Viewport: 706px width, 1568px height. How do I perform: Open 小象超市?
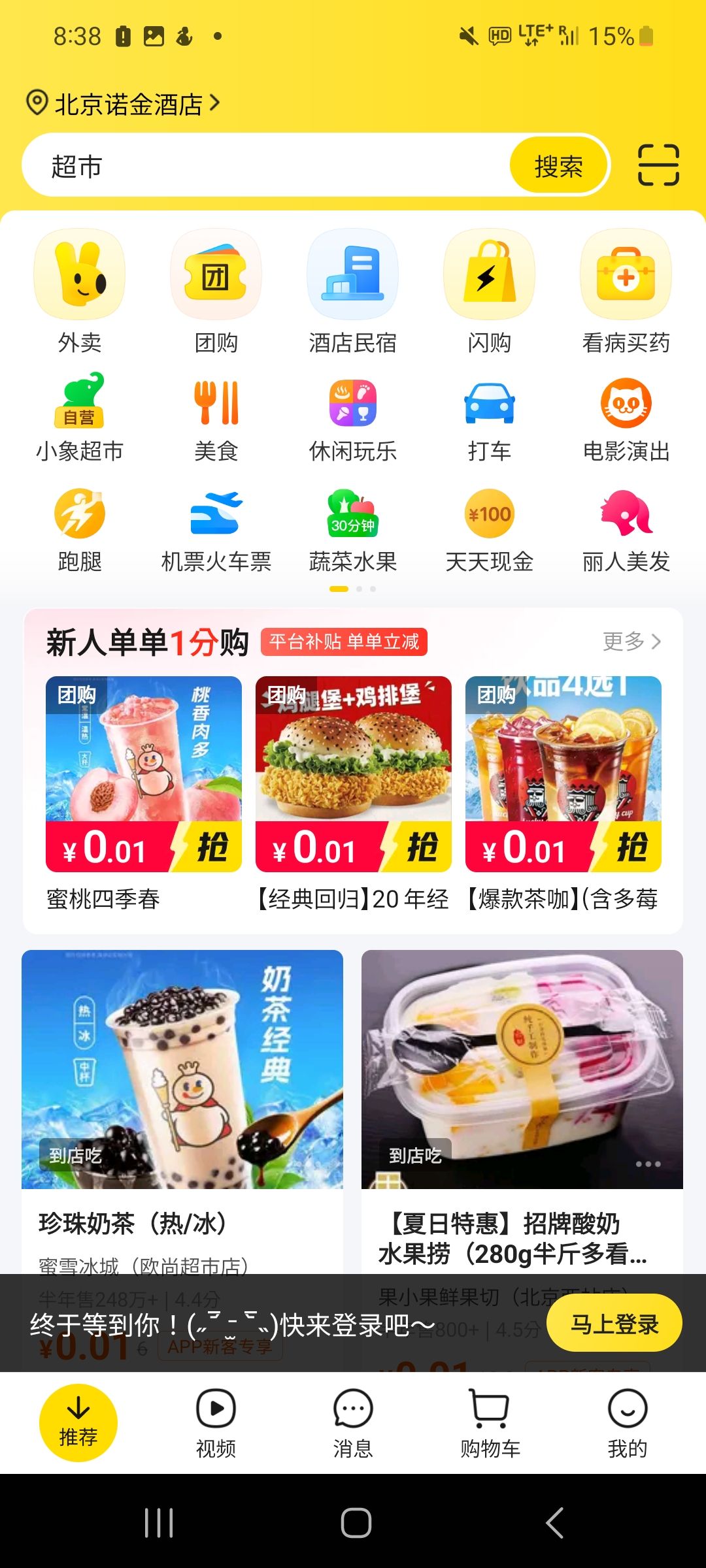coord(79,415)
